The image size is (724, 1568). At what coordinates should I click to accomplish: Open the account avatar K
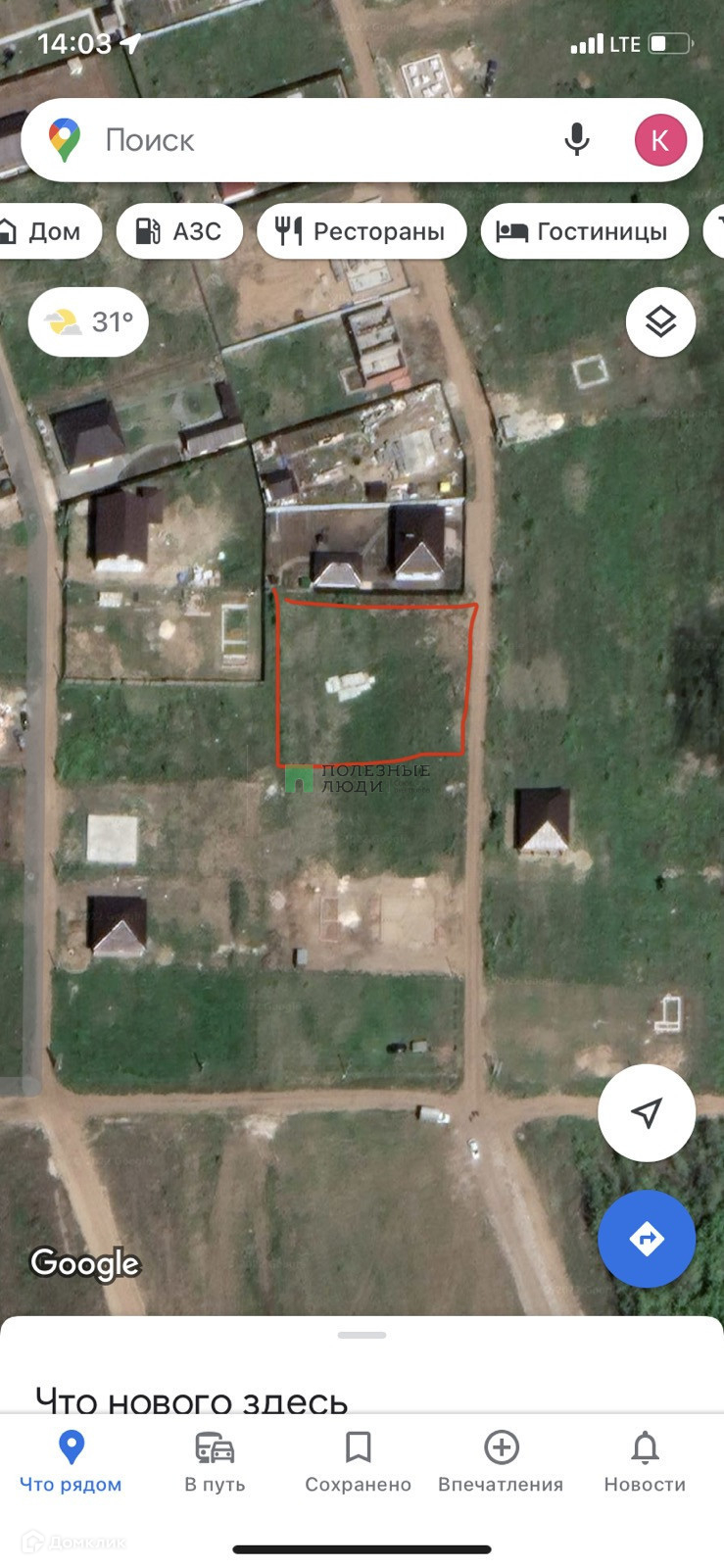click(660, 140)
